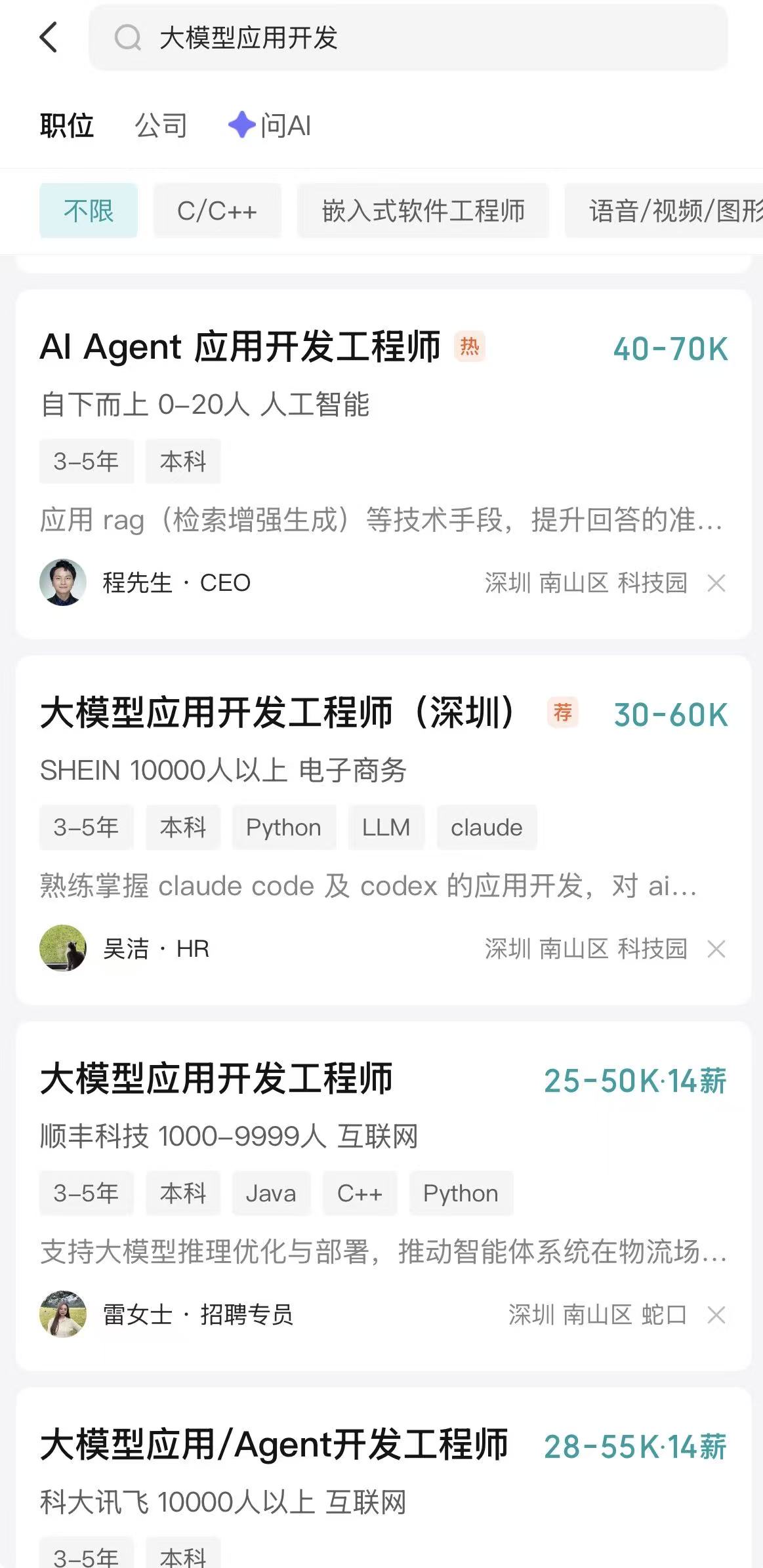Filter by 嵌入式软件工程师 chip
This screenshot has height=1568, width=763.
(x=423, y=211)
